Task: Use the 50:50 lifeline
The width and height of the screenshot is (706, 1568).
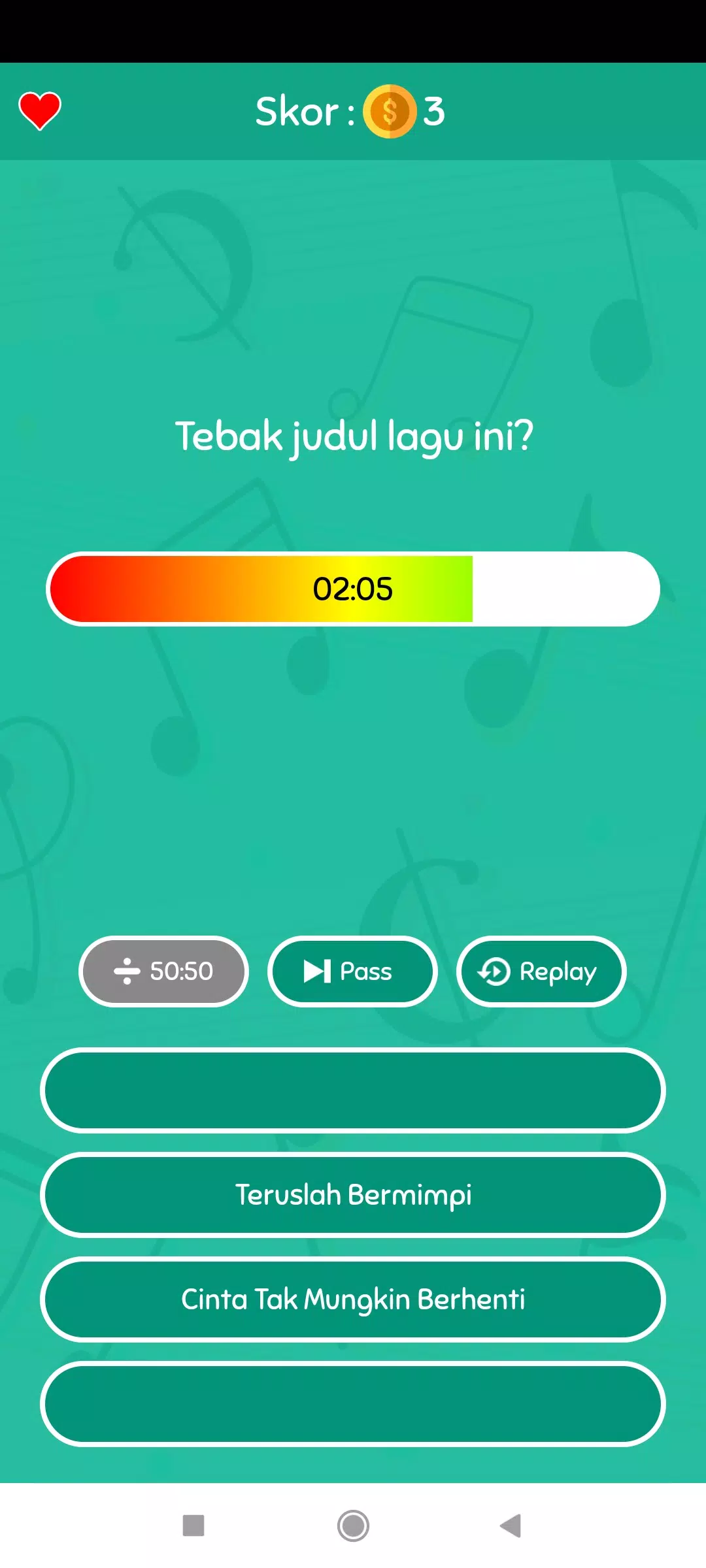Action: 163,972
